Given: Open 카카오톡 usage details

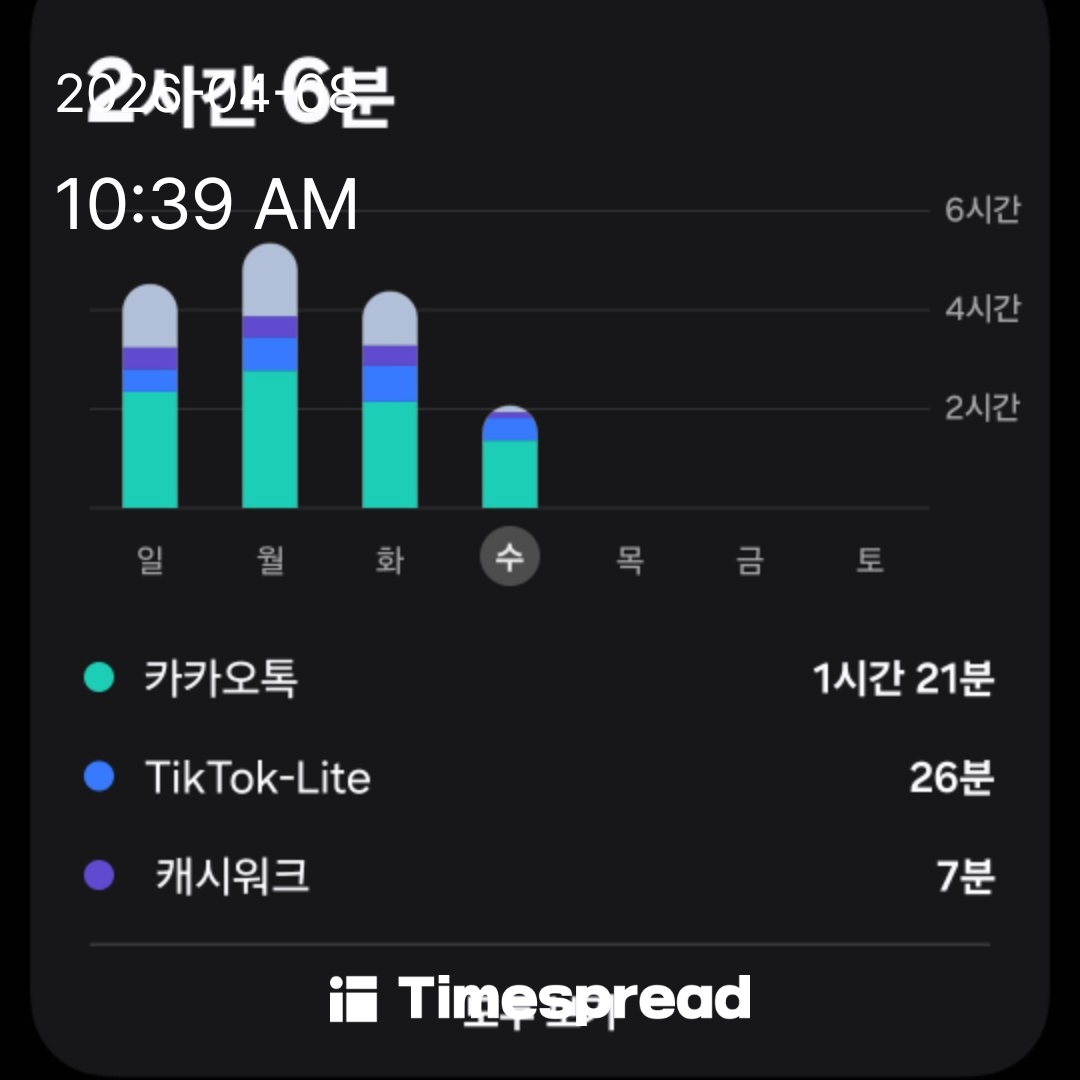Looking at the screenshot, I should pyautogui.click(x=538, y=680).
